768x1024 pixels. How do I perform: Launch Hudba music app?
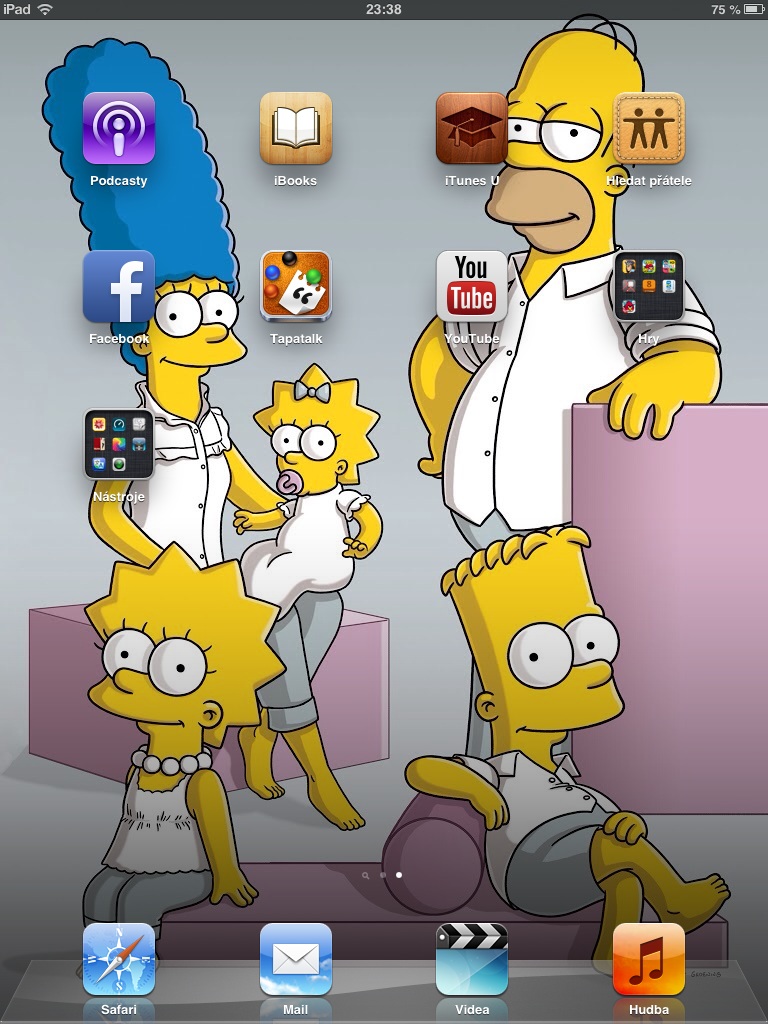648,959
